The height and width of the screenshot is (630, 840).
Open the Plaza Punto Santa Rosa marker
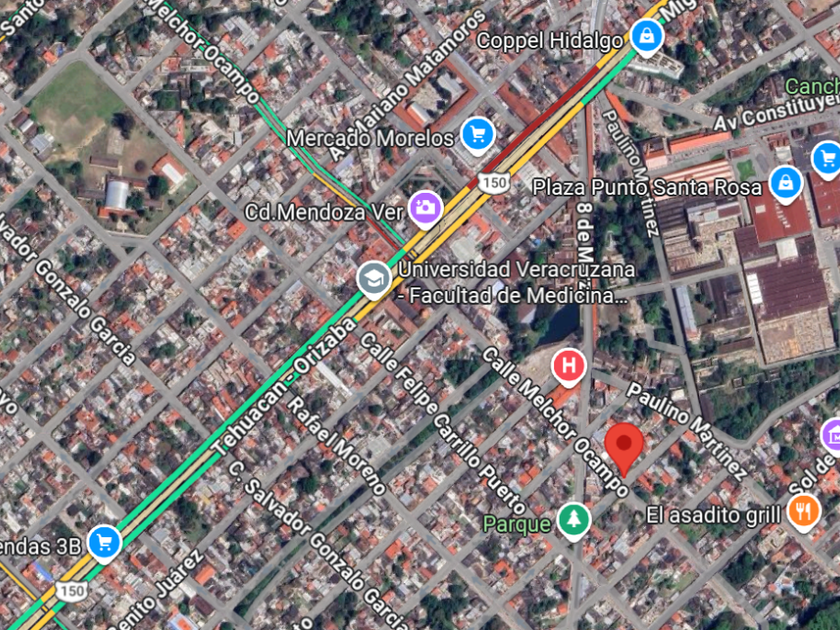[x=785, y=183]
